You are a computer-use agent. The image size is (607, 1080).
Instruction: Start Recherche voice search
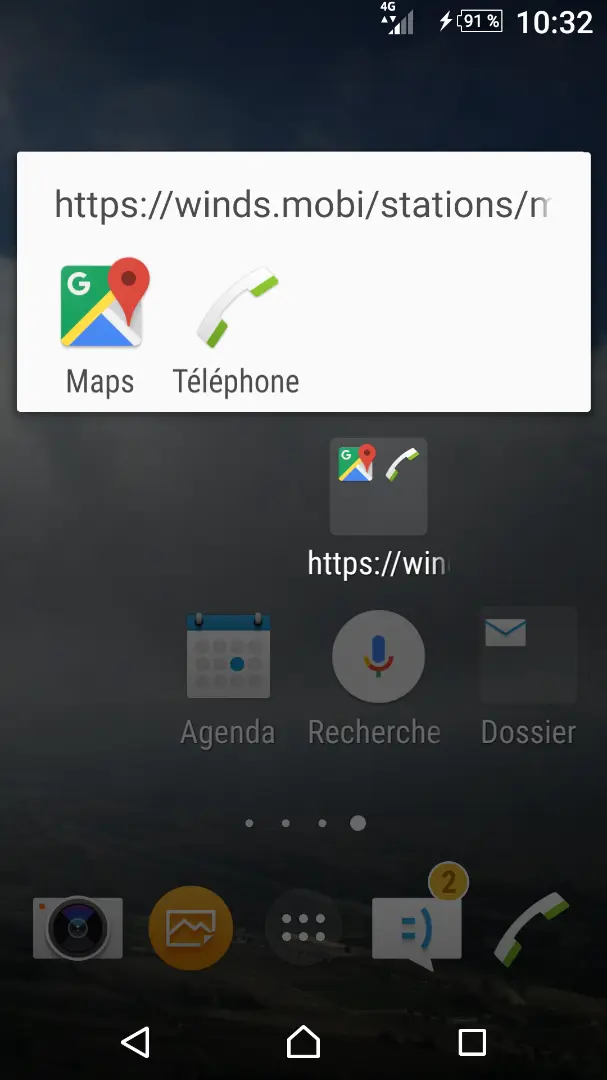click(x=375, y=678)
